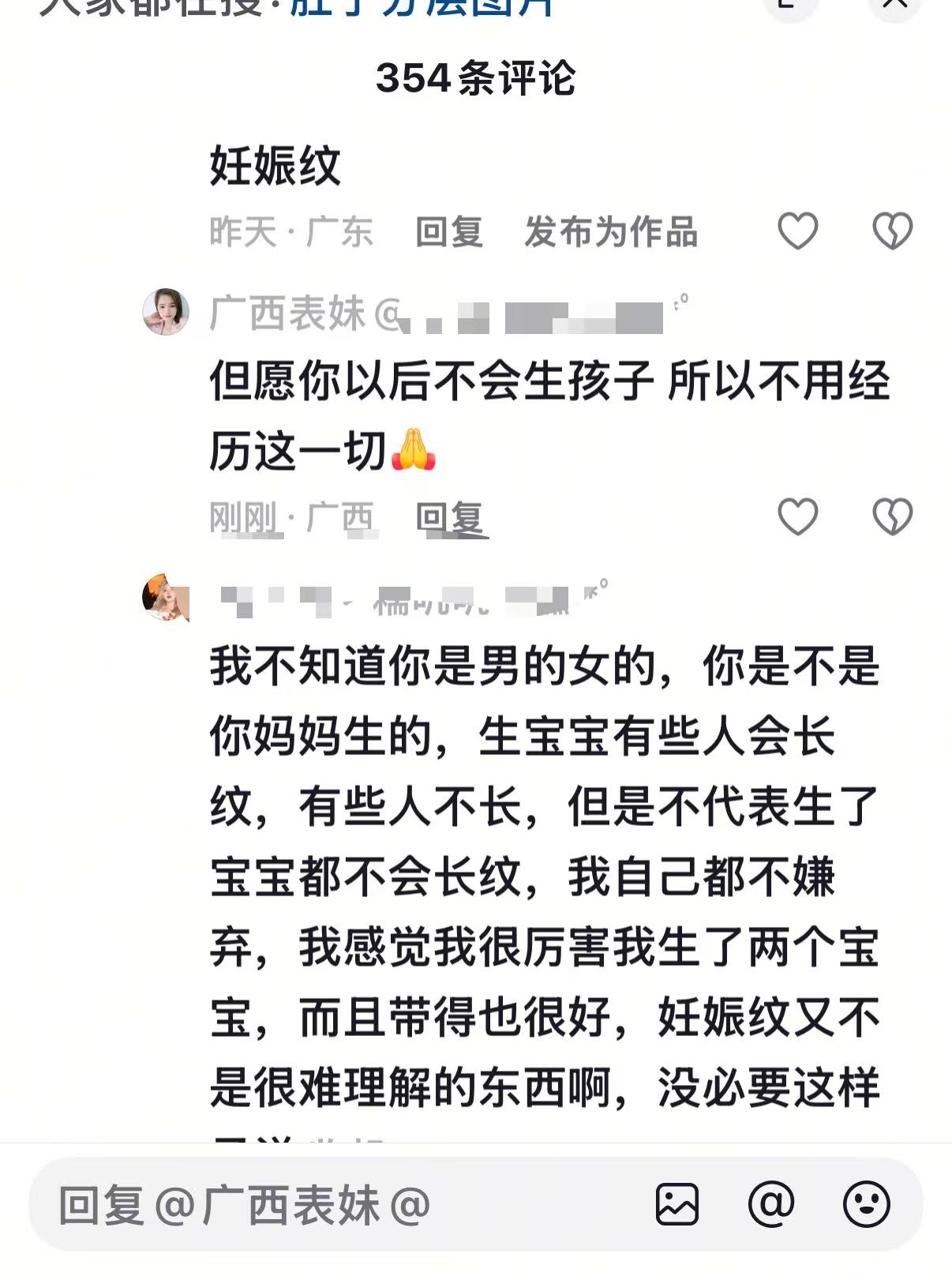Image resolution: width=952 pixels, height=1280 pixels.
Task: Open the emoji picker
Action: click(866, 1204)
